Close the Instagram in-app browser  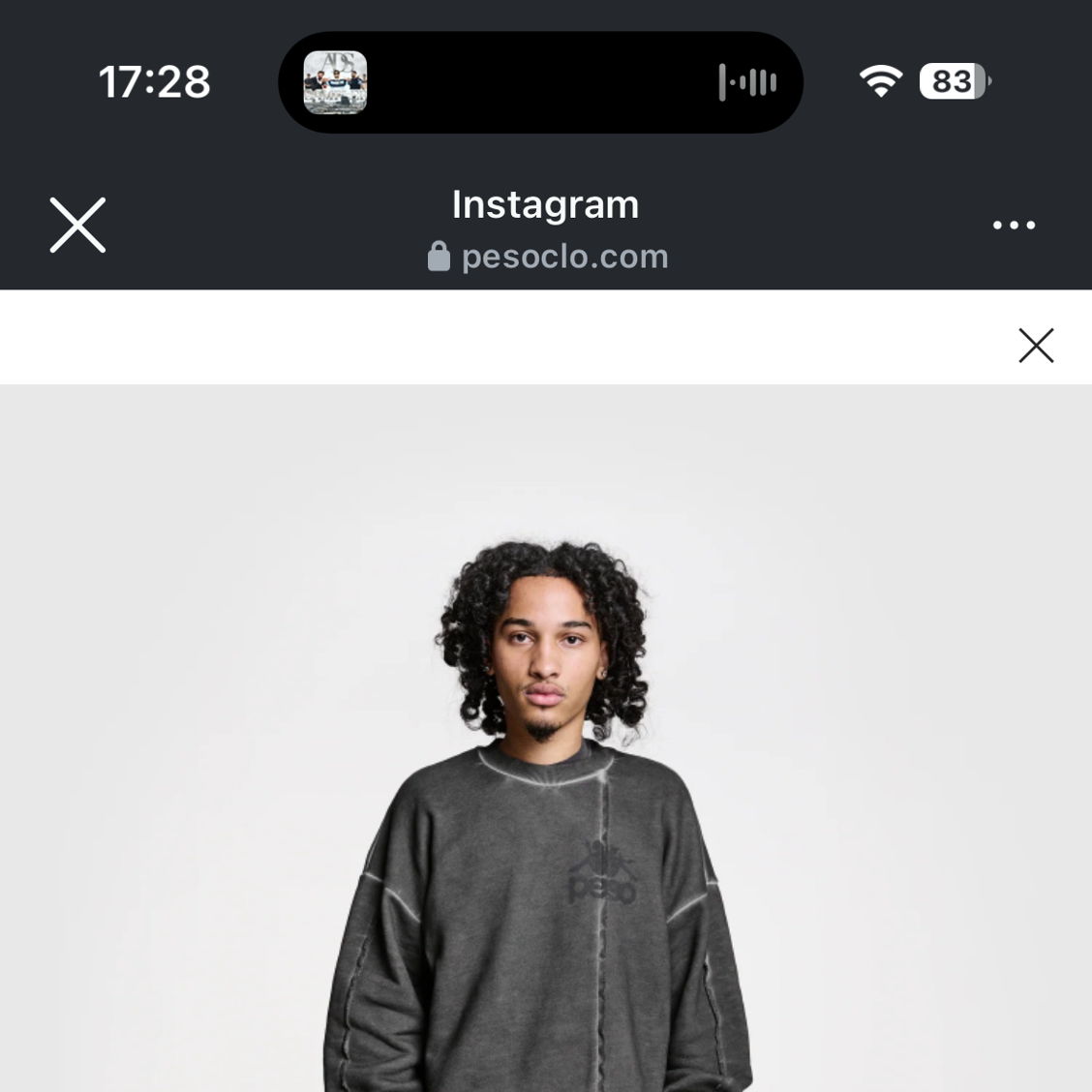click(x=77, y=226)
